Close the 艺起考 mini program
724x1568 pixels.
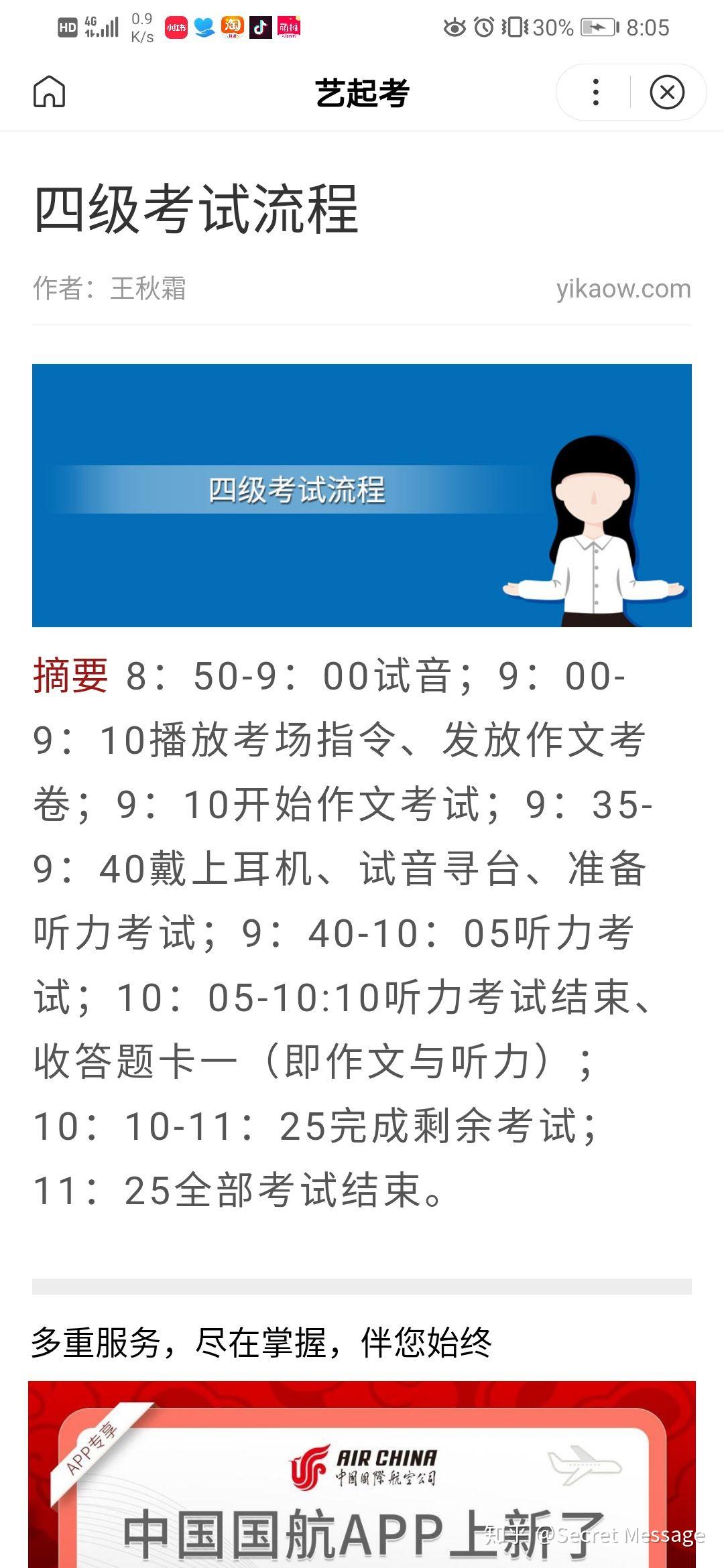click(x=667, y=92)
